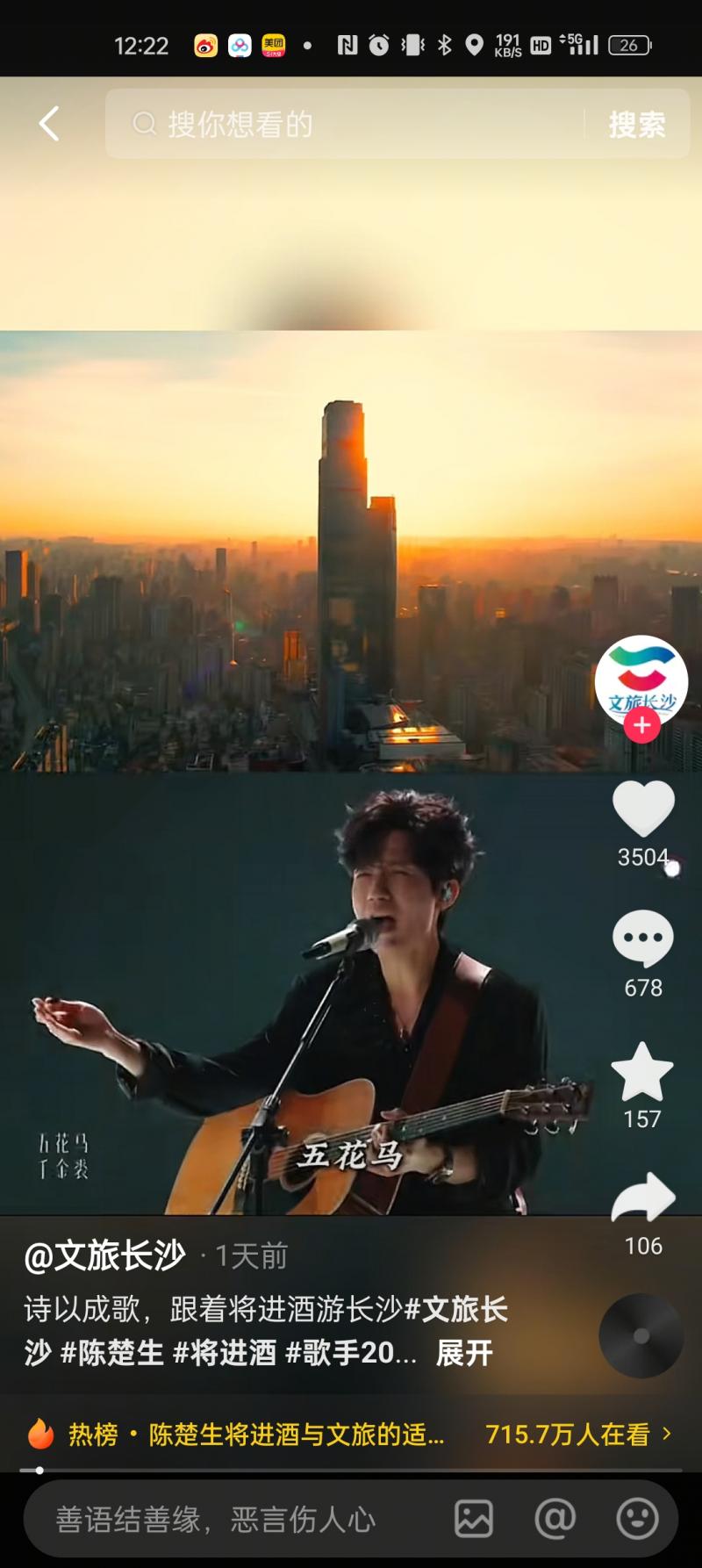Open the spinning music disc
Screen dimensions: 702x1568
[641, 1334]
